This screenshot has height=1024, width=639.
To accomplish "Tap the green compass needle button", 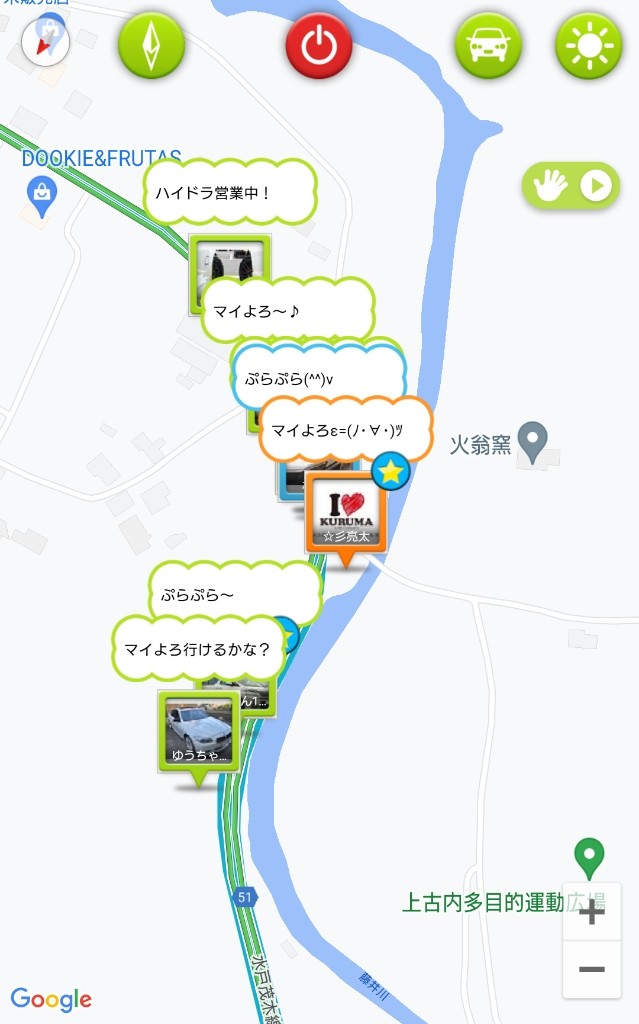I will tap(151, 45).
